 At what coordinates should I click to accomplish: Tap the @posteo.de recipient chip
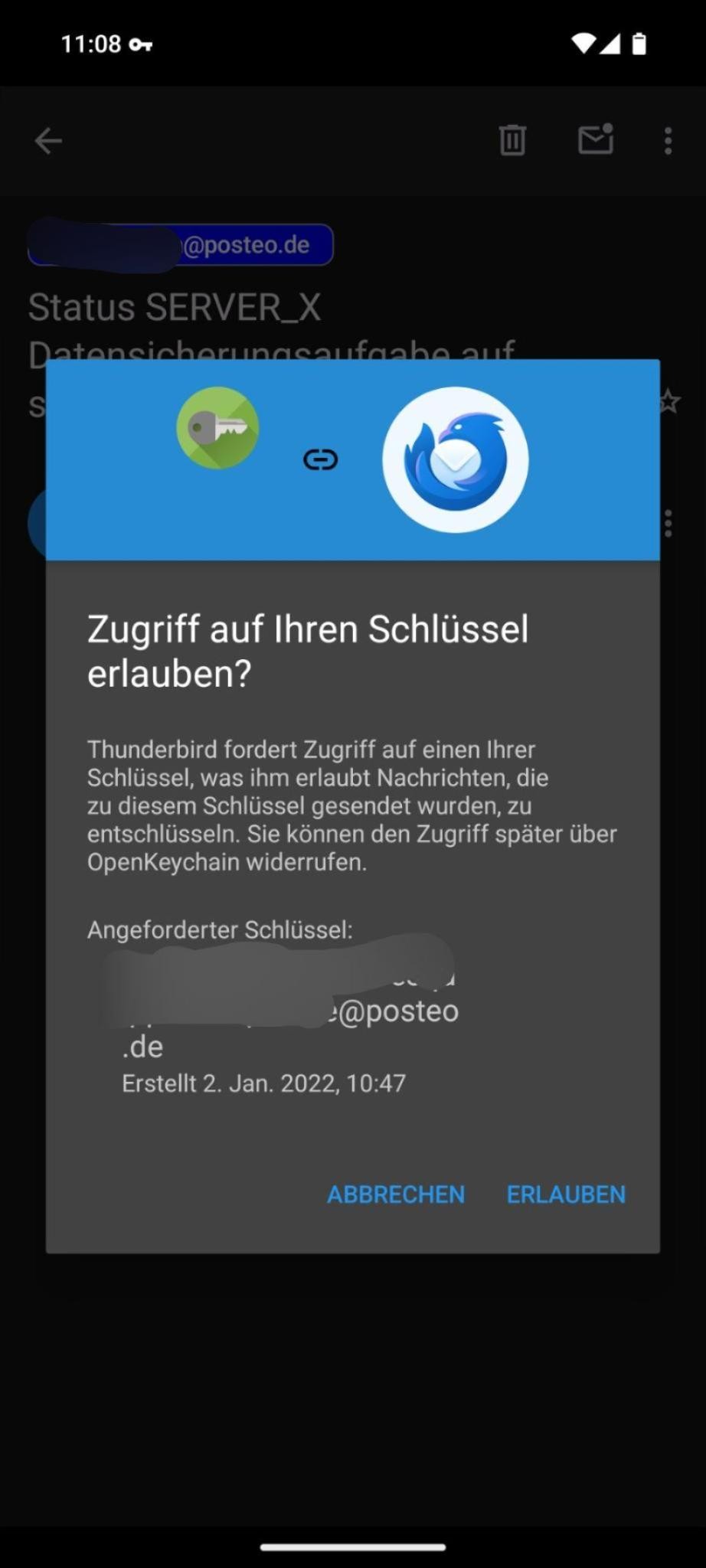[x=181, y=245]
